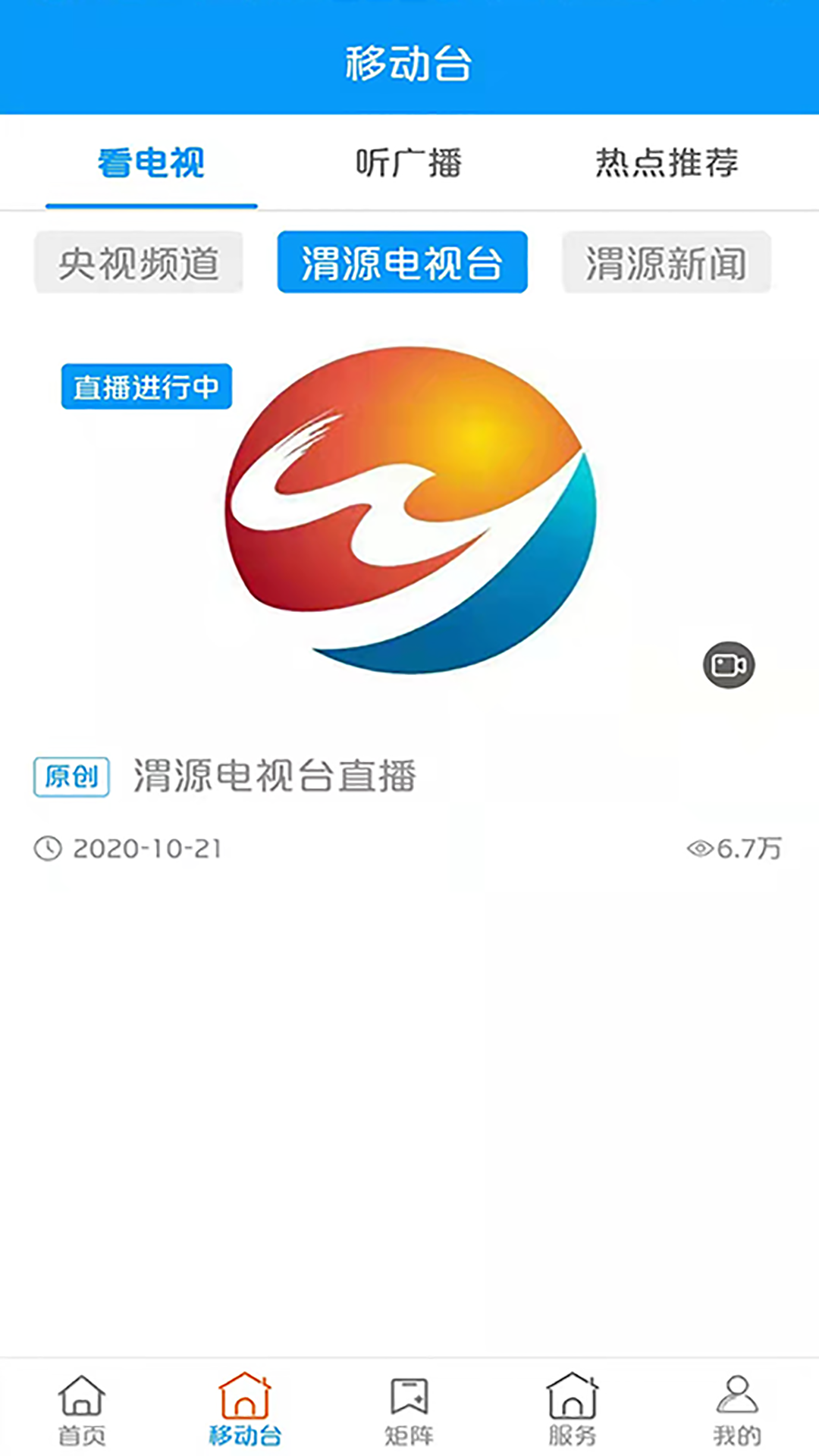Open the 渭源电视台直播 stream title link
This screenshot has height=1456, width=819.
tap(275, 776)
